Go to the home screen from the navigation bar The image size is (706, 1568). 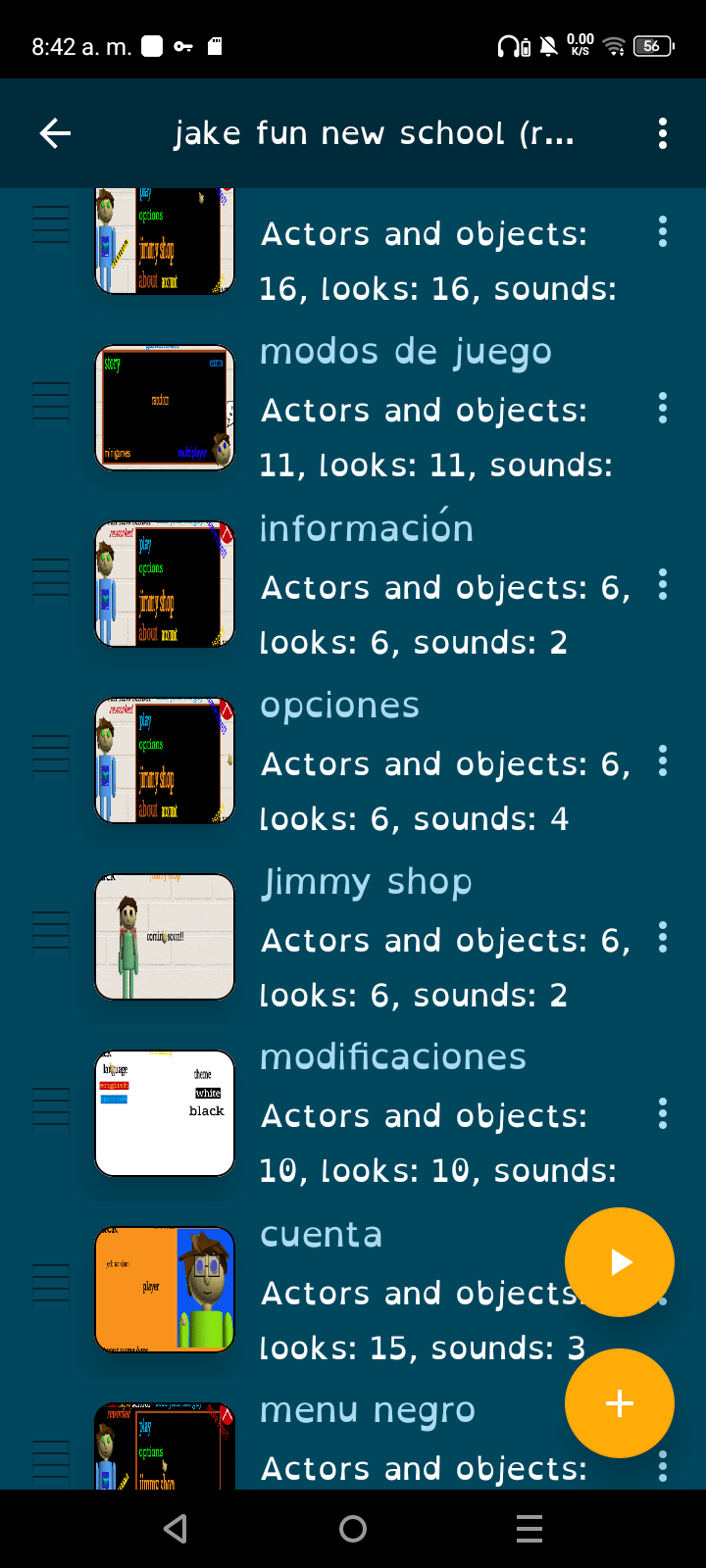coord(353,1529)
